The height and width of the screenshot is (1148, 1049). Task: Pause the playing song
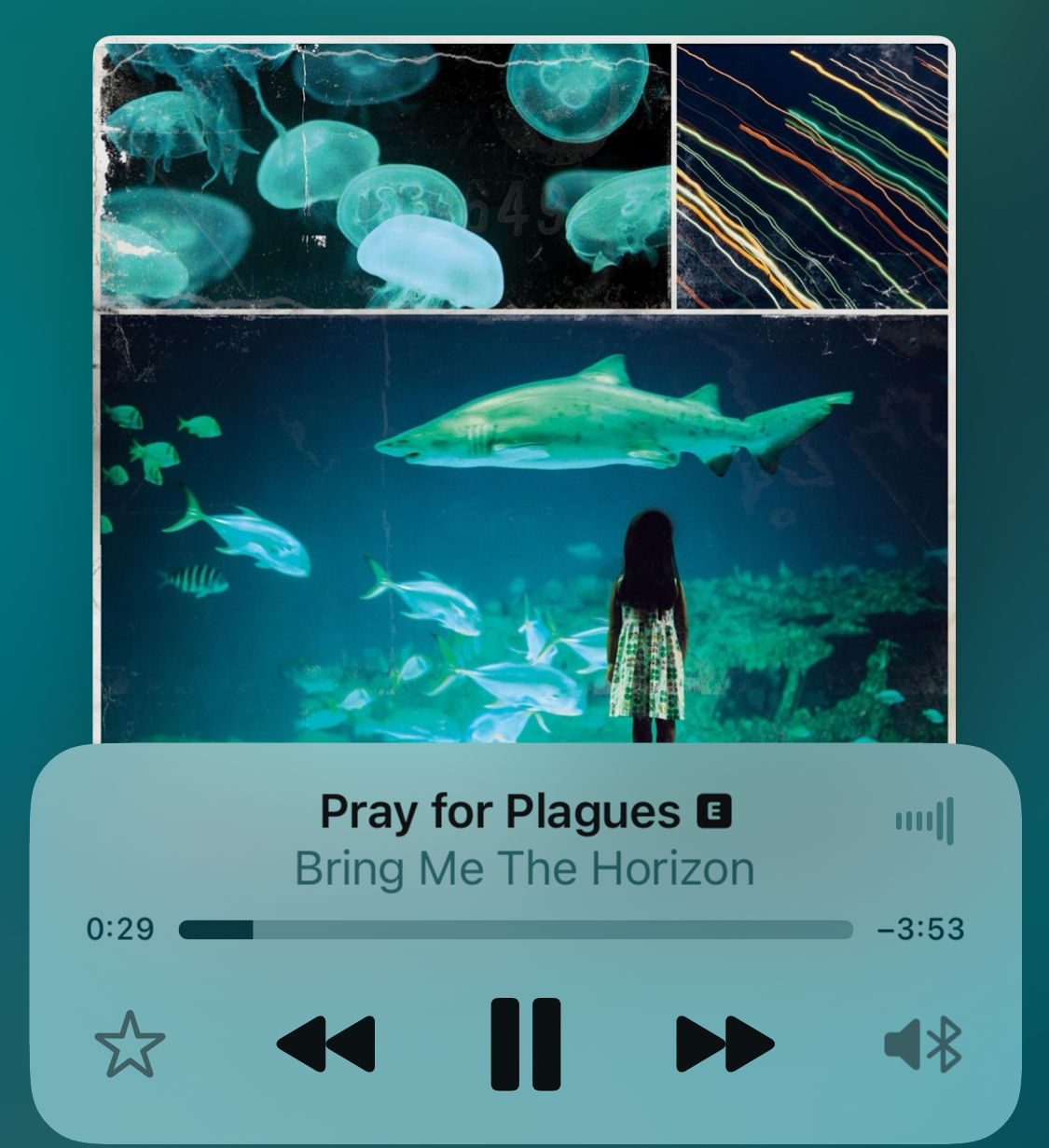tap(525, 1044)
